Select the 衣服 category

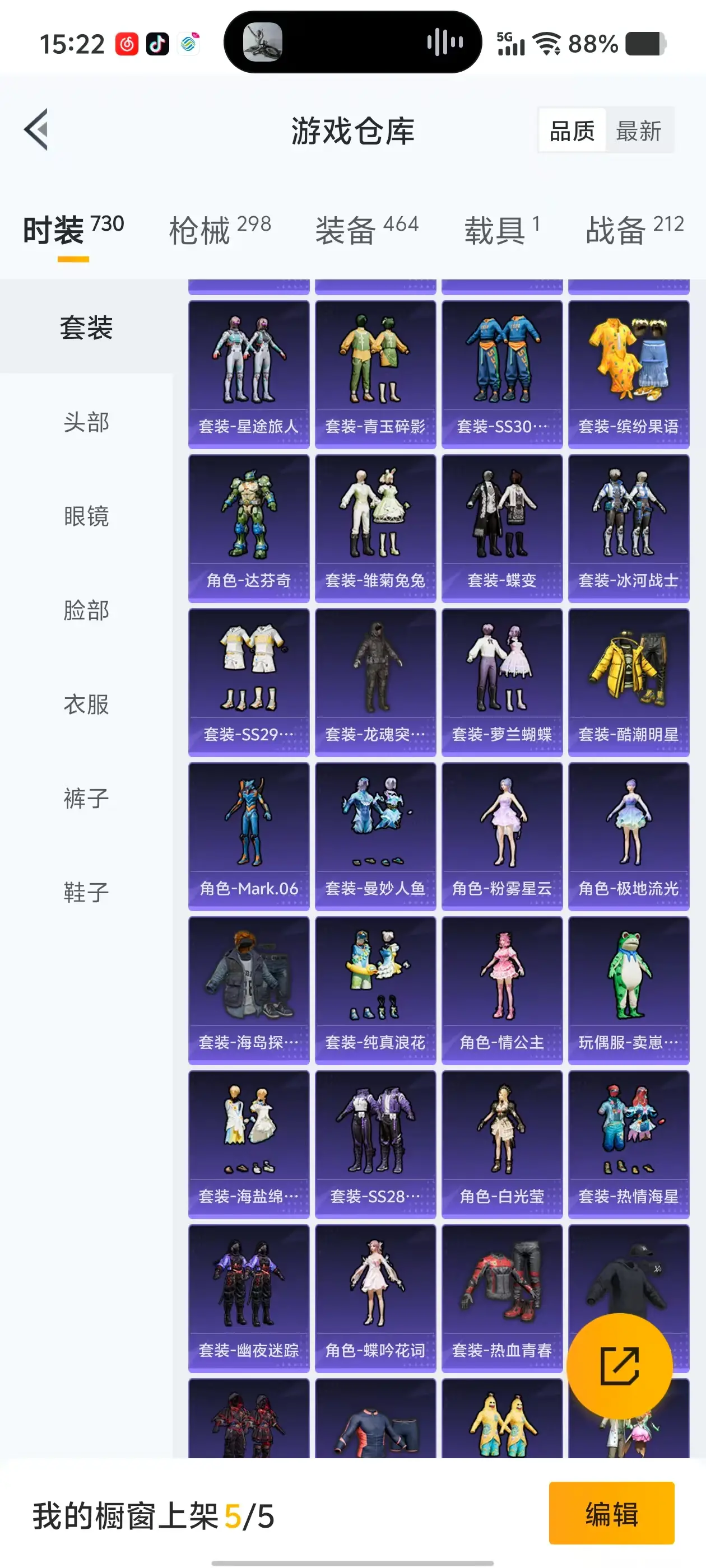(86, 704)
